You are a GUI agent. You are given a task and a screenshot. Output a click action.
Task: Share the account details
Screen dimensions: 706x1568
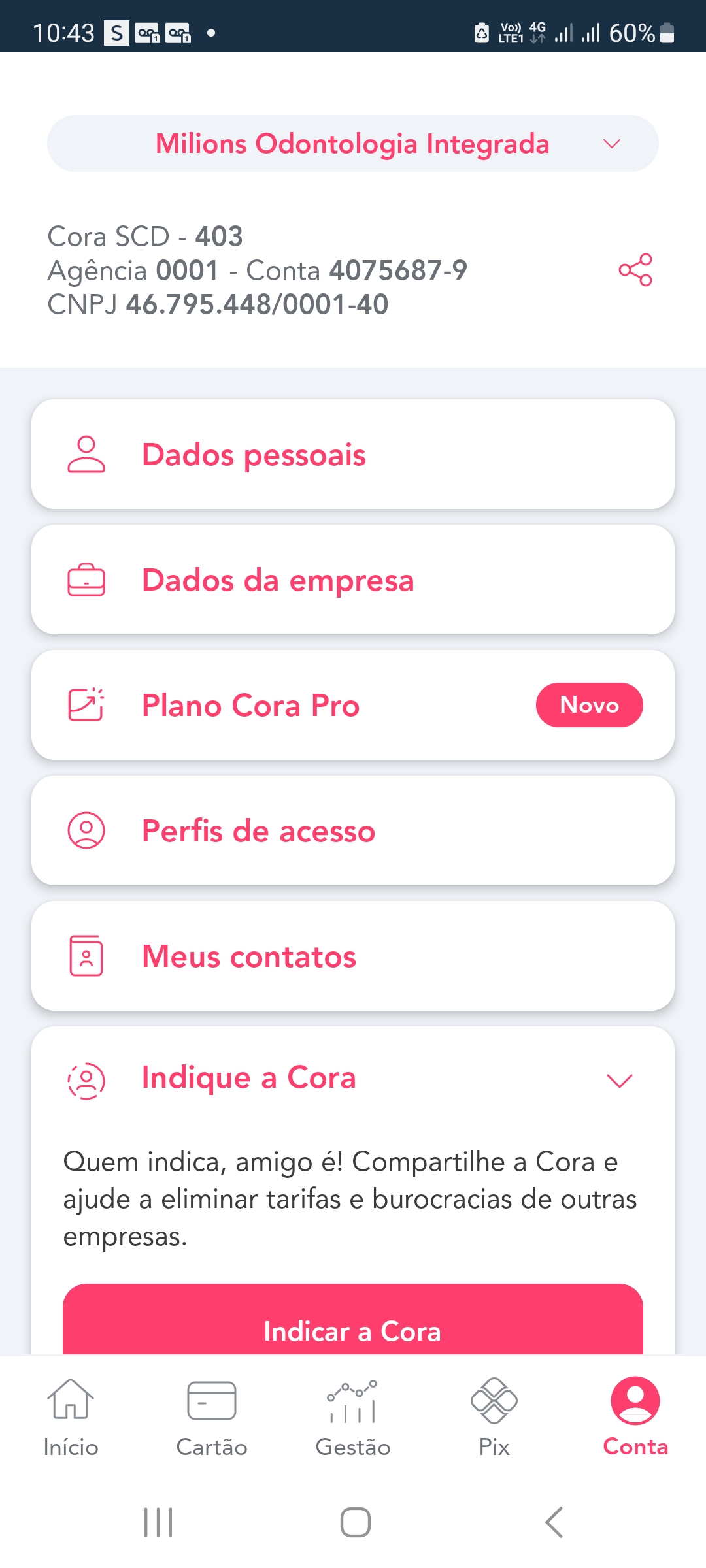635,270
